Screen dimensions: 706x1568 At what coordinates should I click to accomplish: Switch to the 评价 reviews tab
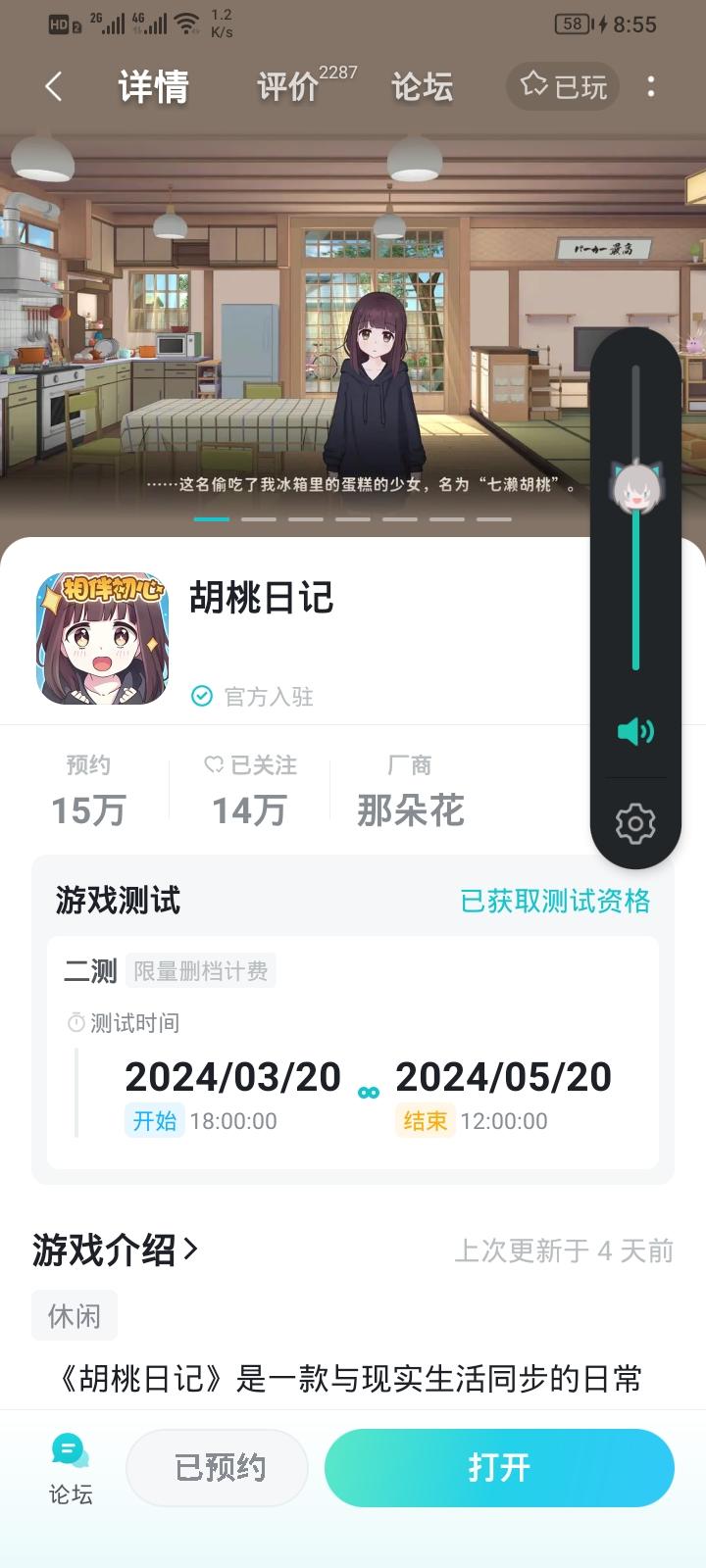[x=289, y=86]
